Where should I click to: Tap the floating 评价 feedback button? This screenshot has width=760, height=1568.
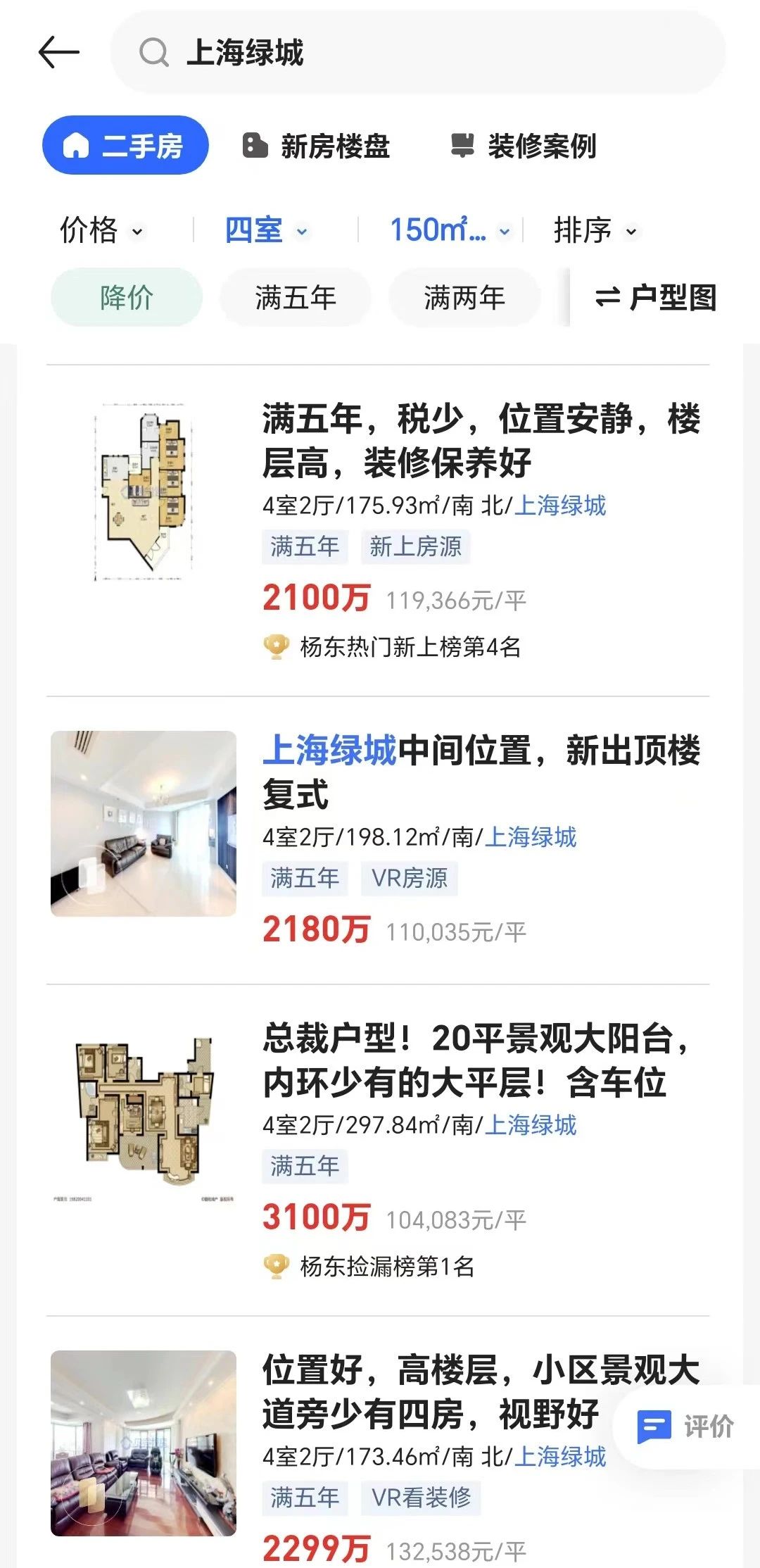tap(685, 1426)
